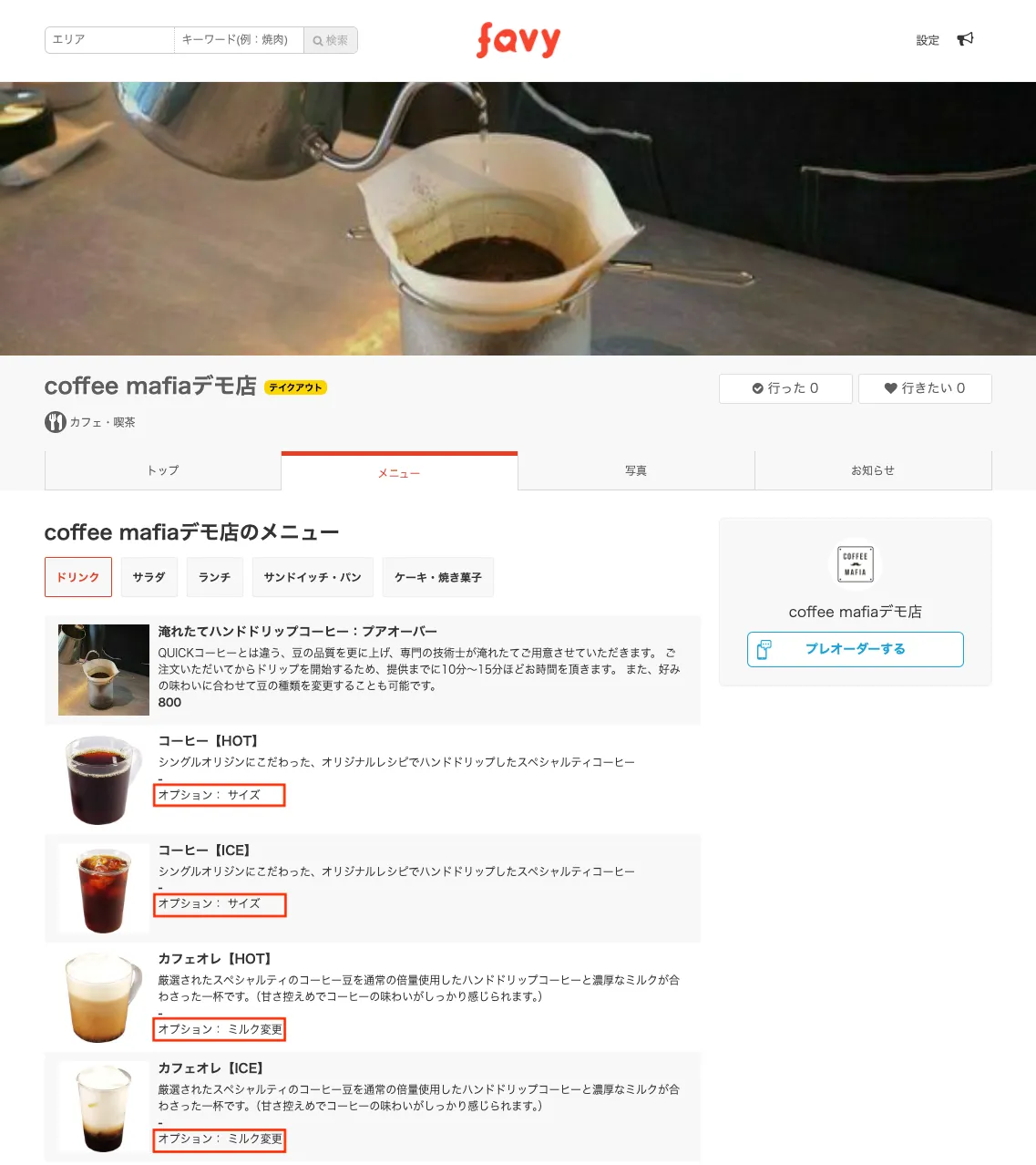Open the megaphone announcements icon
The height and width of the screenshot is (1165, 1036).
pyautogui.click(x=965, y=39)
